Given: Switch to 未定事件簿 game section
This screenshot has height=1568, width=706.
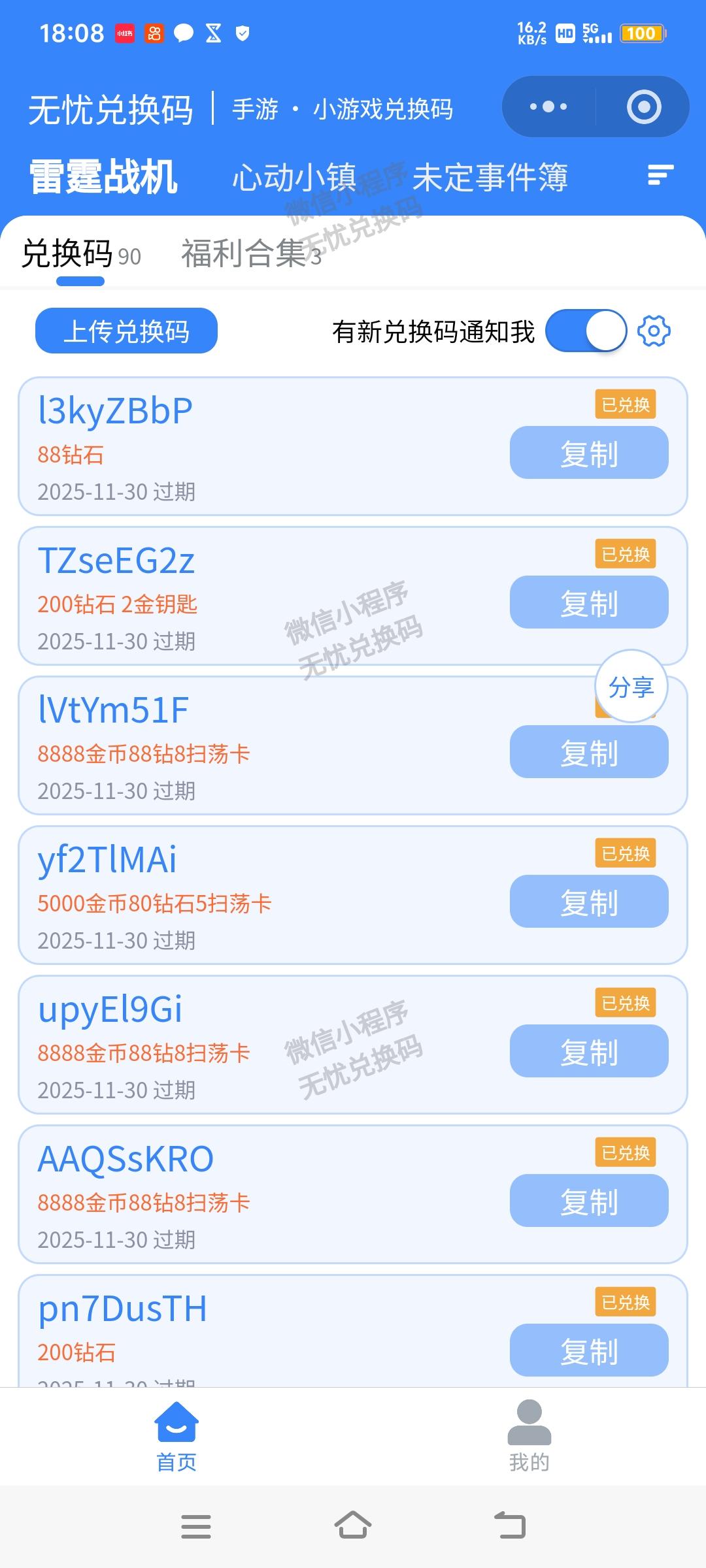Looking at the screenshot, I should (x=491, y=175).
